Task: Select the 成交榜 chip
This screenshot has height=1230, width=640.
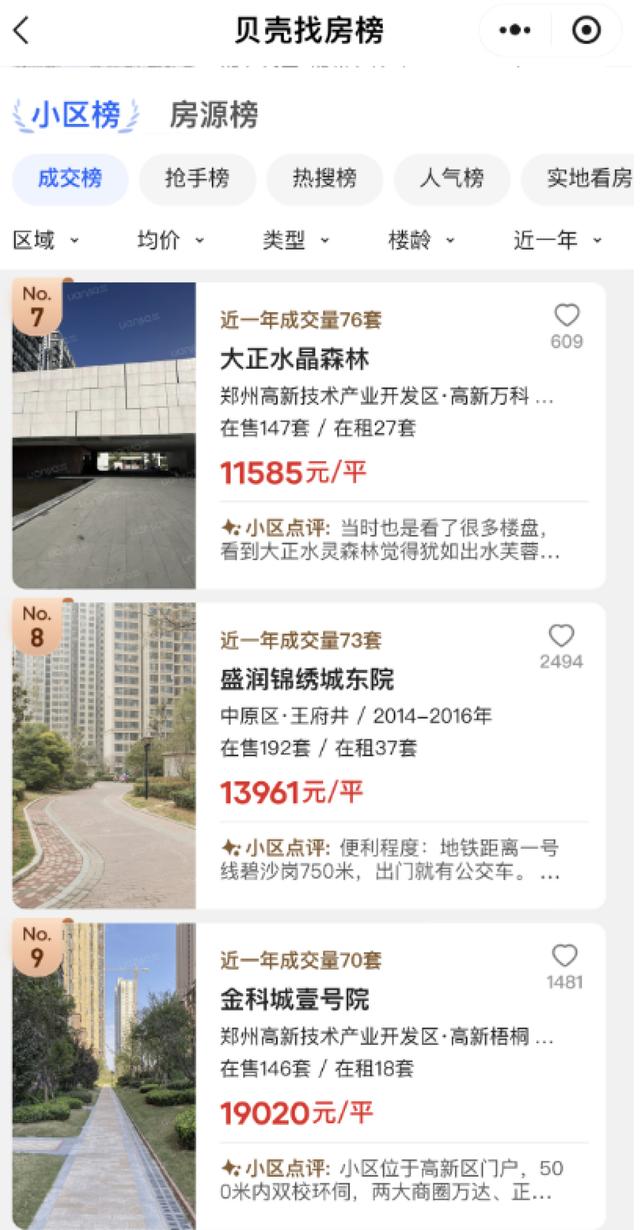Action: (70, 179)
